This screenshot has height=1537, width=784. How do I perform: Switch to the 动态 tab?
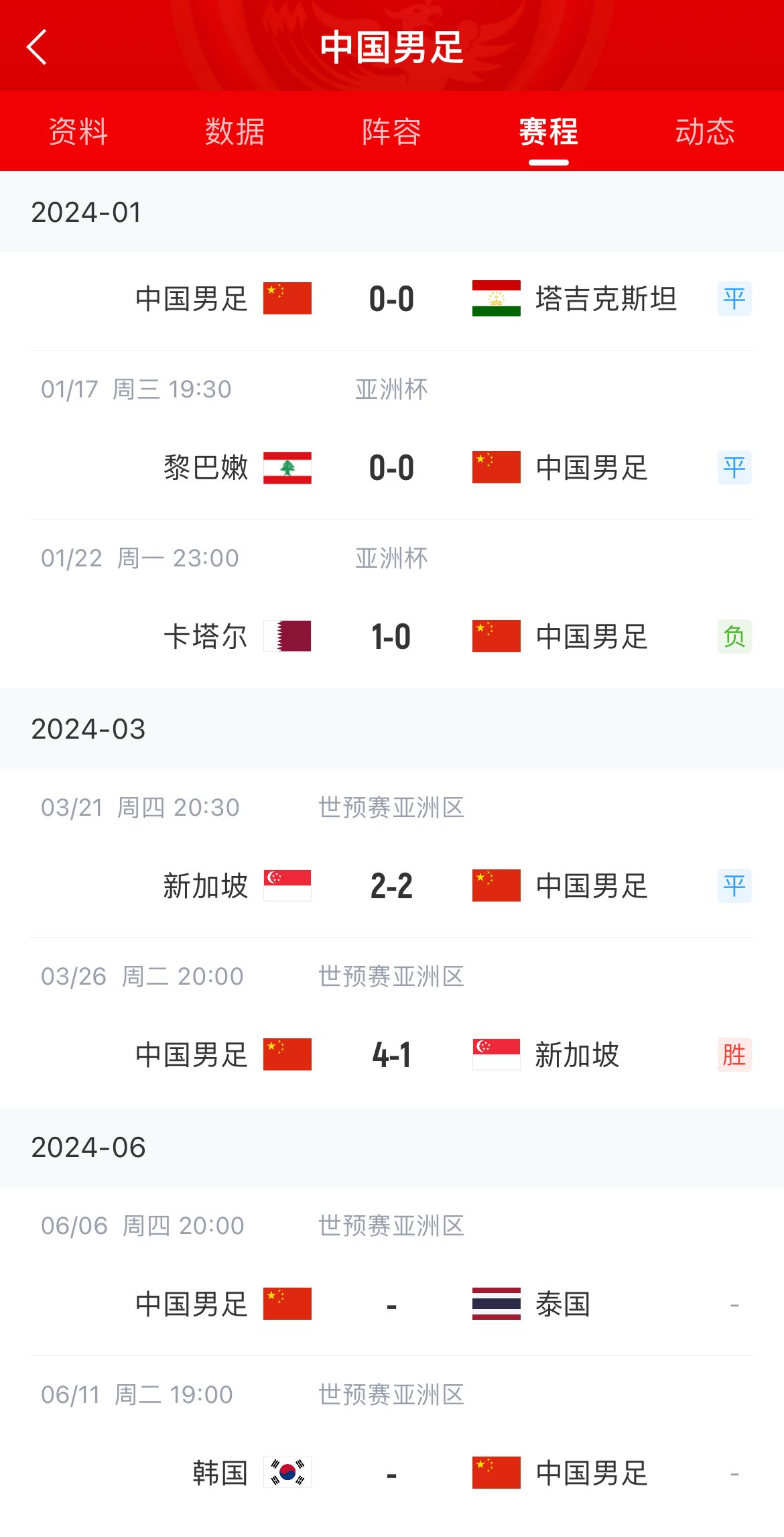706,131
